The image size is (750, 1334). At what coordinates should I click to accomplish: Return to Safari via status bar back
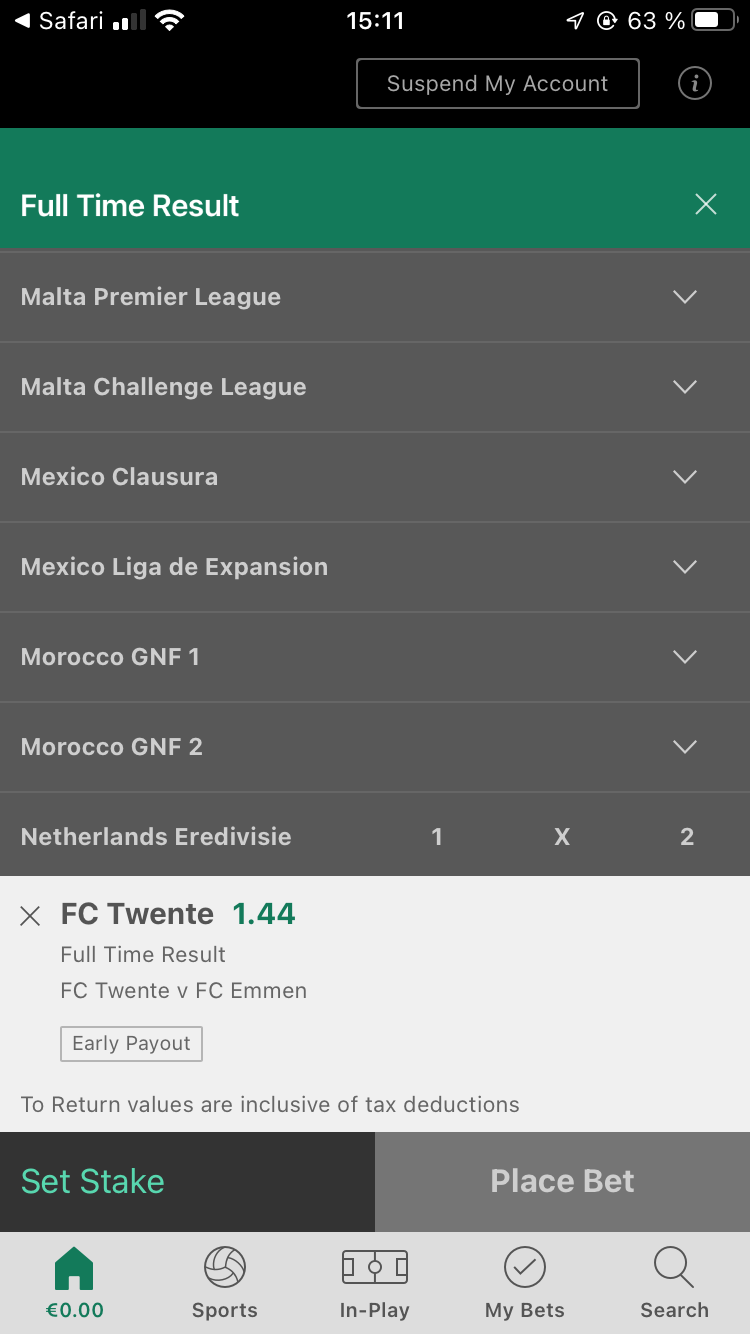[x=59, y=21]
